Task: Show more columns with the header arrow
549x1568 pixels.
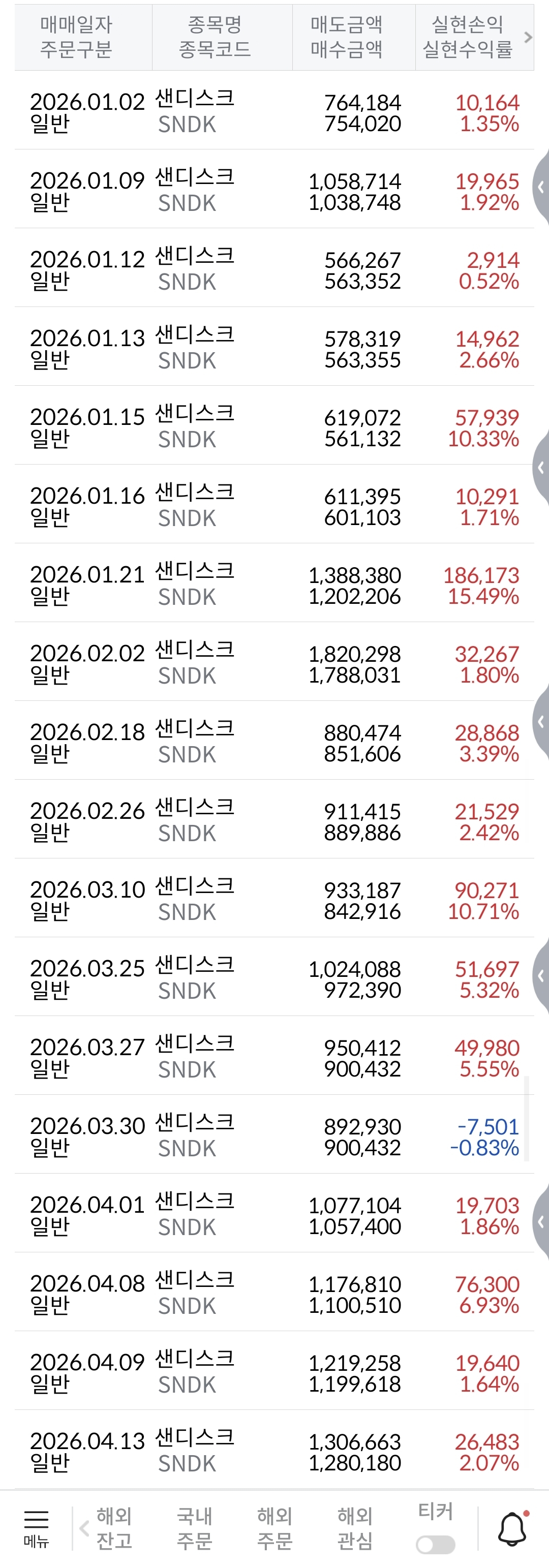Action: click(x=528, y=37)
